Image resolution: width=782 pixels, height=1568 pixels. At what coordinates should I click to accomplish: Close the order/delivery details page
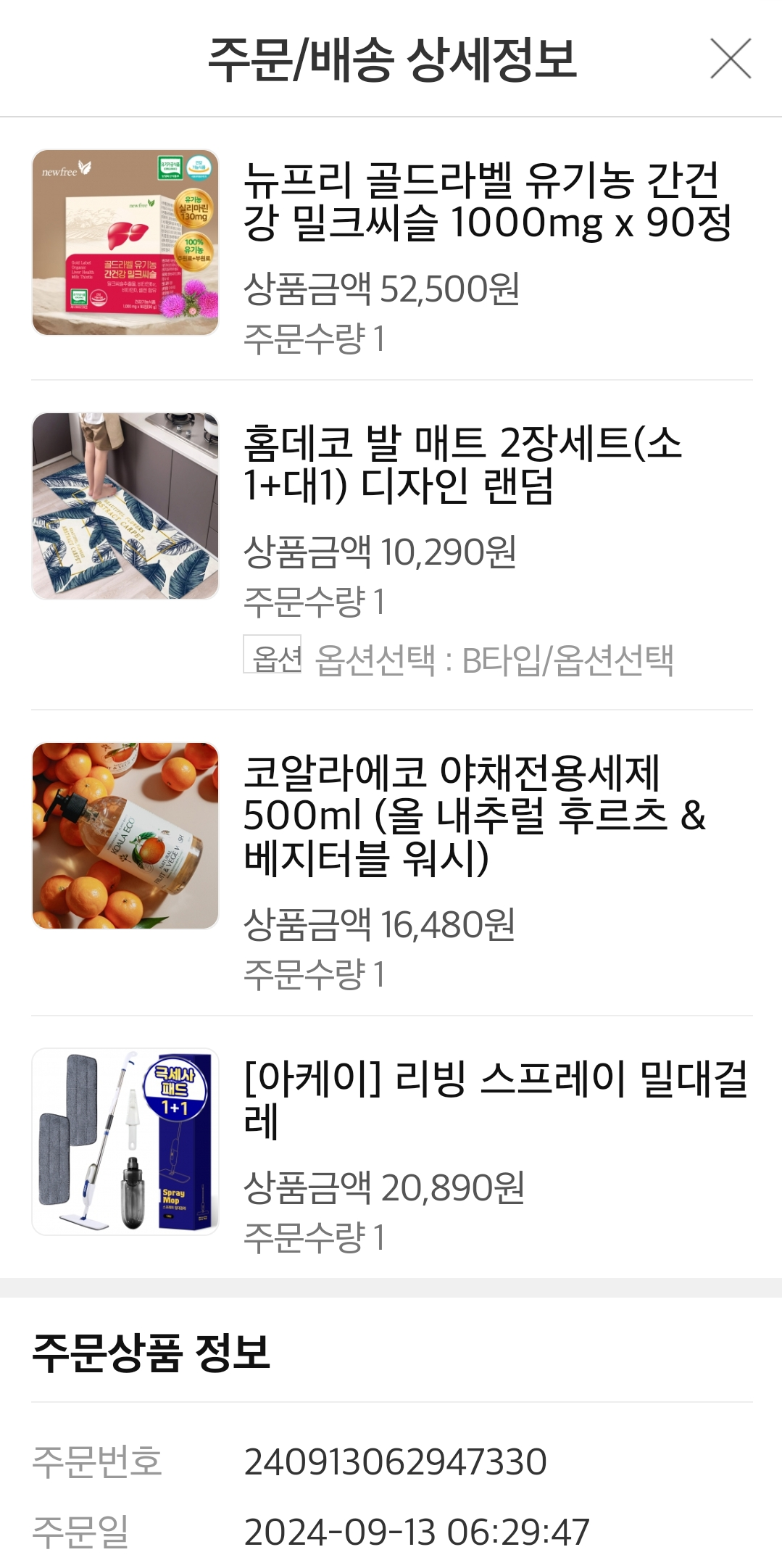pyautogui.click(x=730, y=59)
